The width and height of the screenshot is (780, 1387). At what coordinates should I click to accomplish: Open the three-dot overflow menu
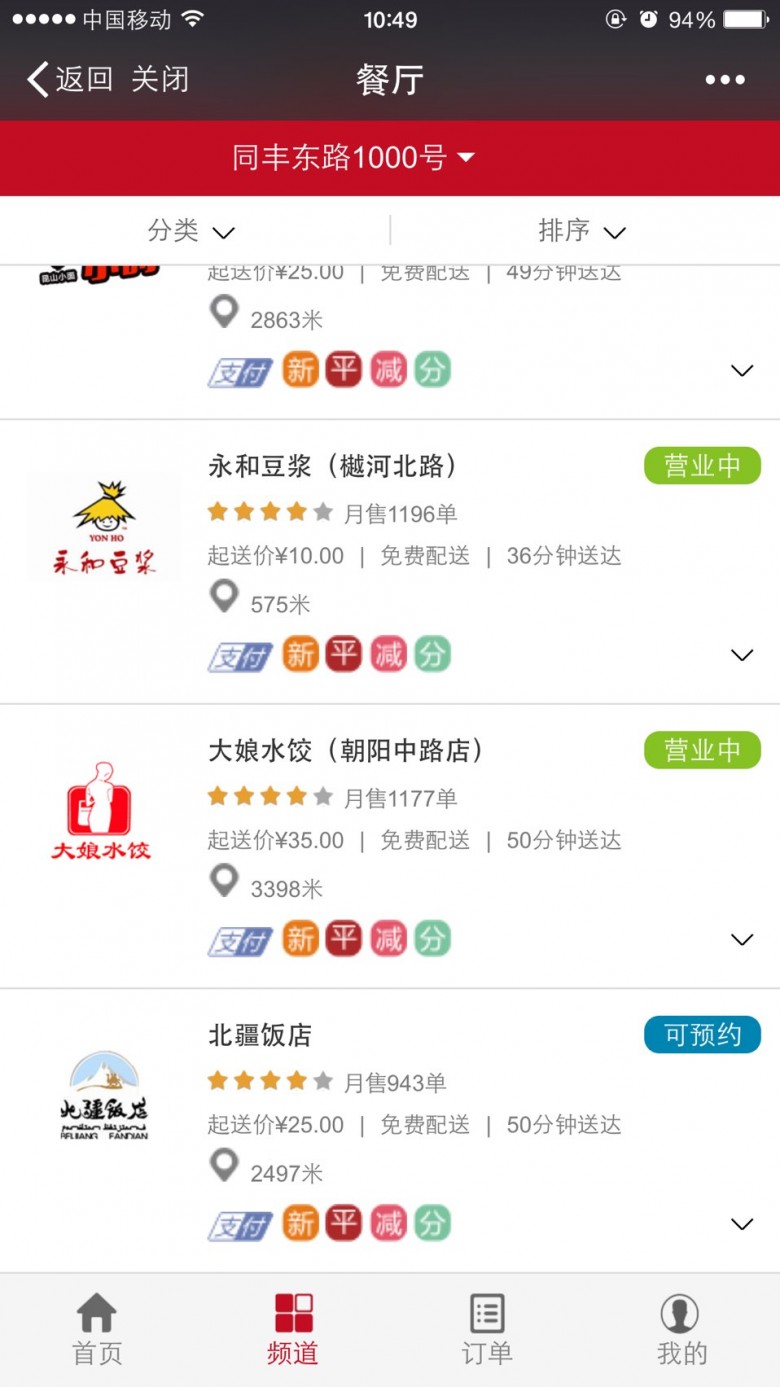(725, 80)
